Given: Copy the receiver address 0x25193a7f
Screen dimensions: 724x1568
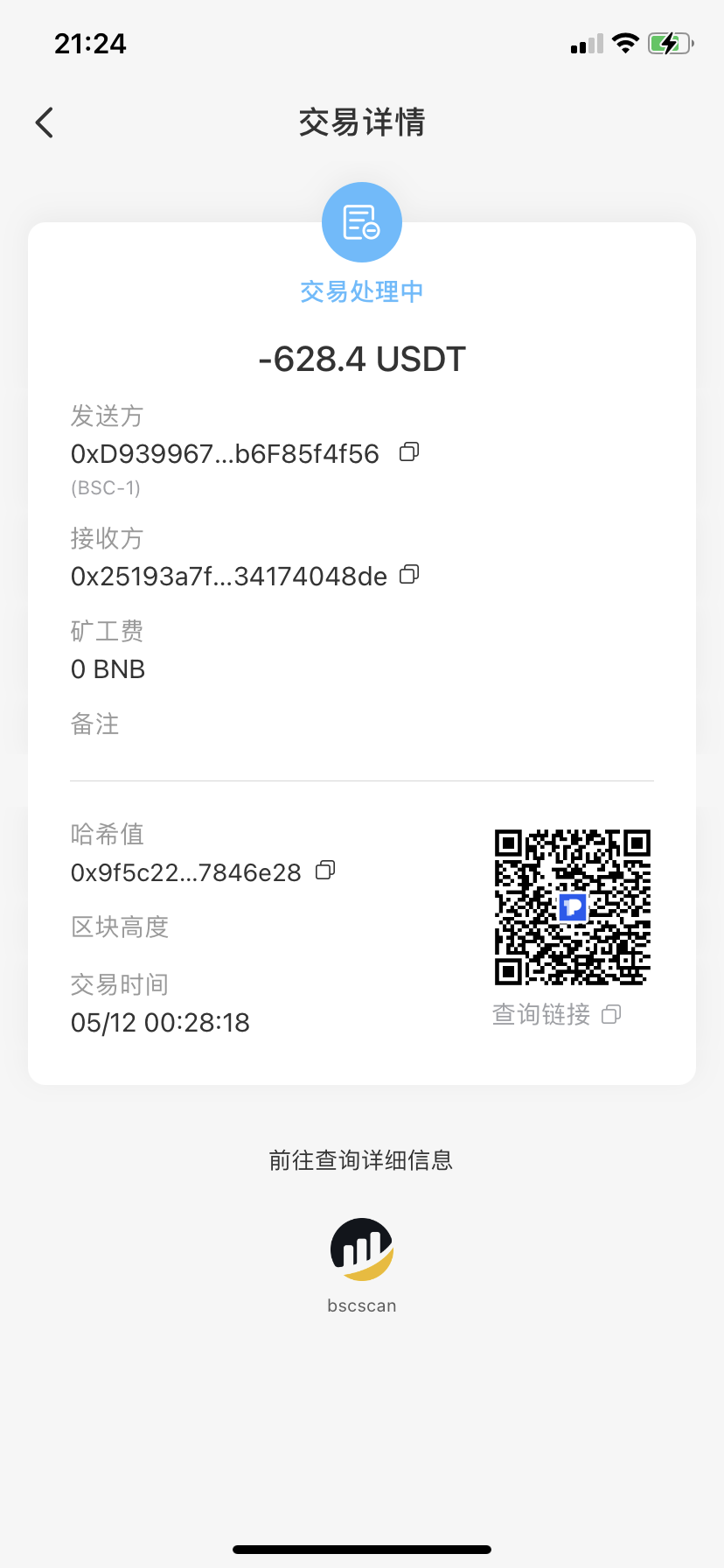Looking at the screenshot, I should tap(409, 575).
